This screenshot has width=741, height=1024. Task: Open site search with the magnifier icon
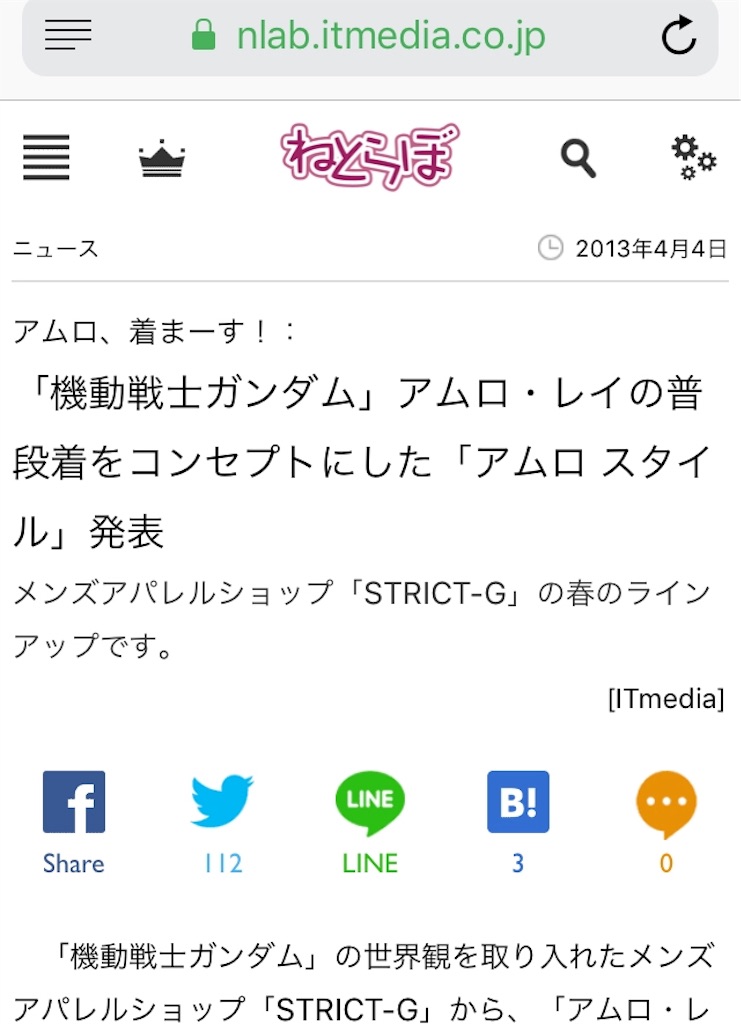580,158
